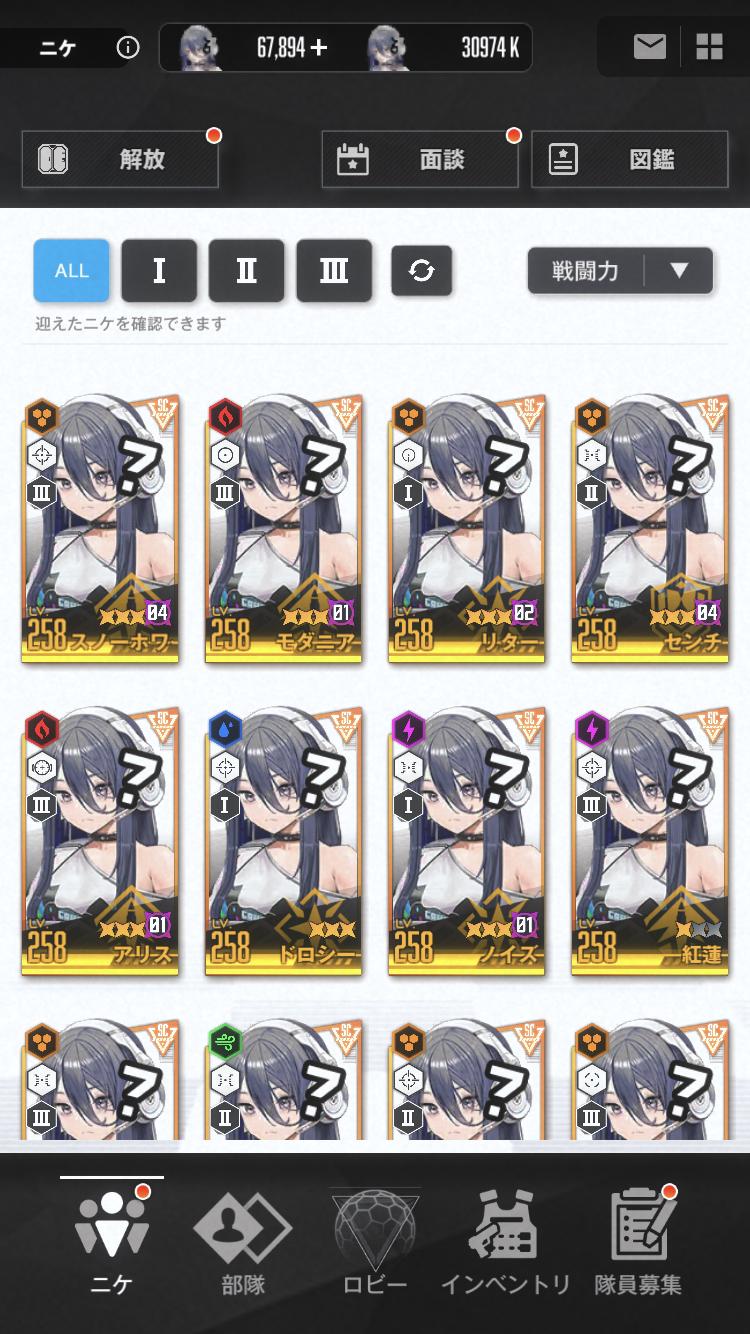Open the 解放 button
750x1334 pixels.
pos(120,159)
